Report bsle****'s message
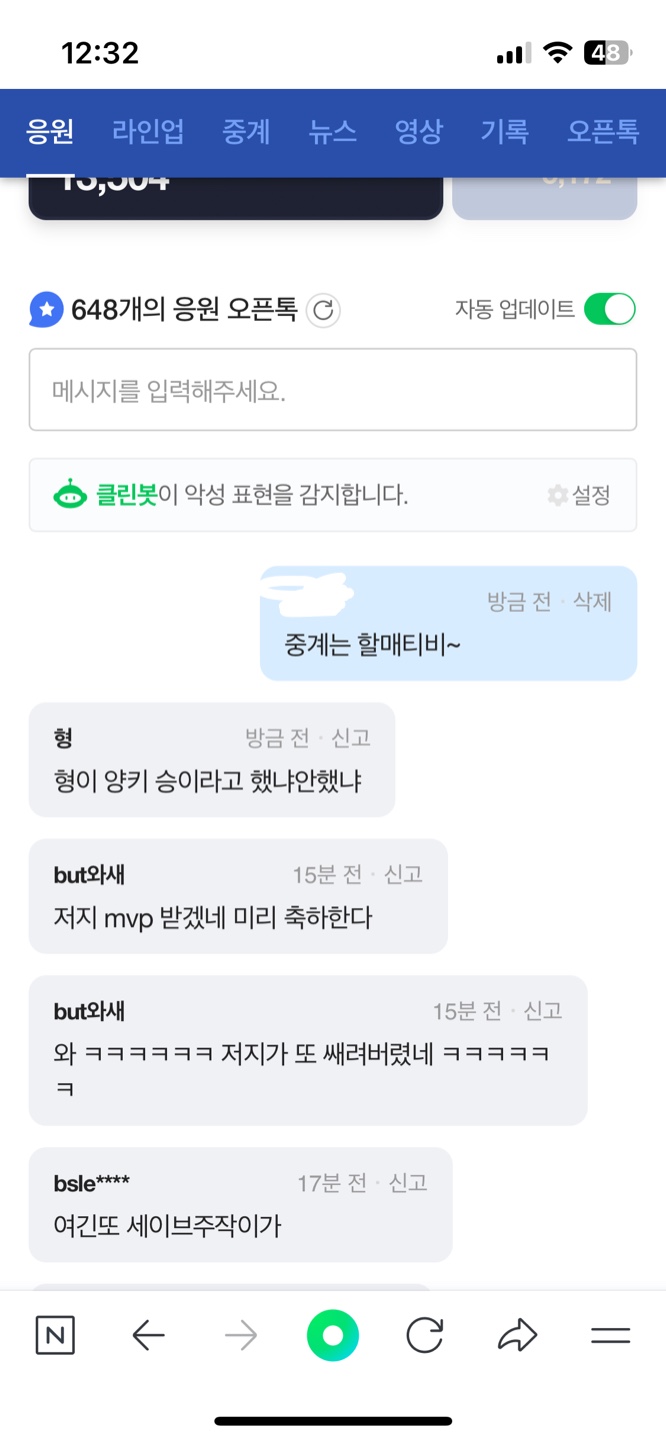666x1440 pixels. click(x=407, y=1183)
